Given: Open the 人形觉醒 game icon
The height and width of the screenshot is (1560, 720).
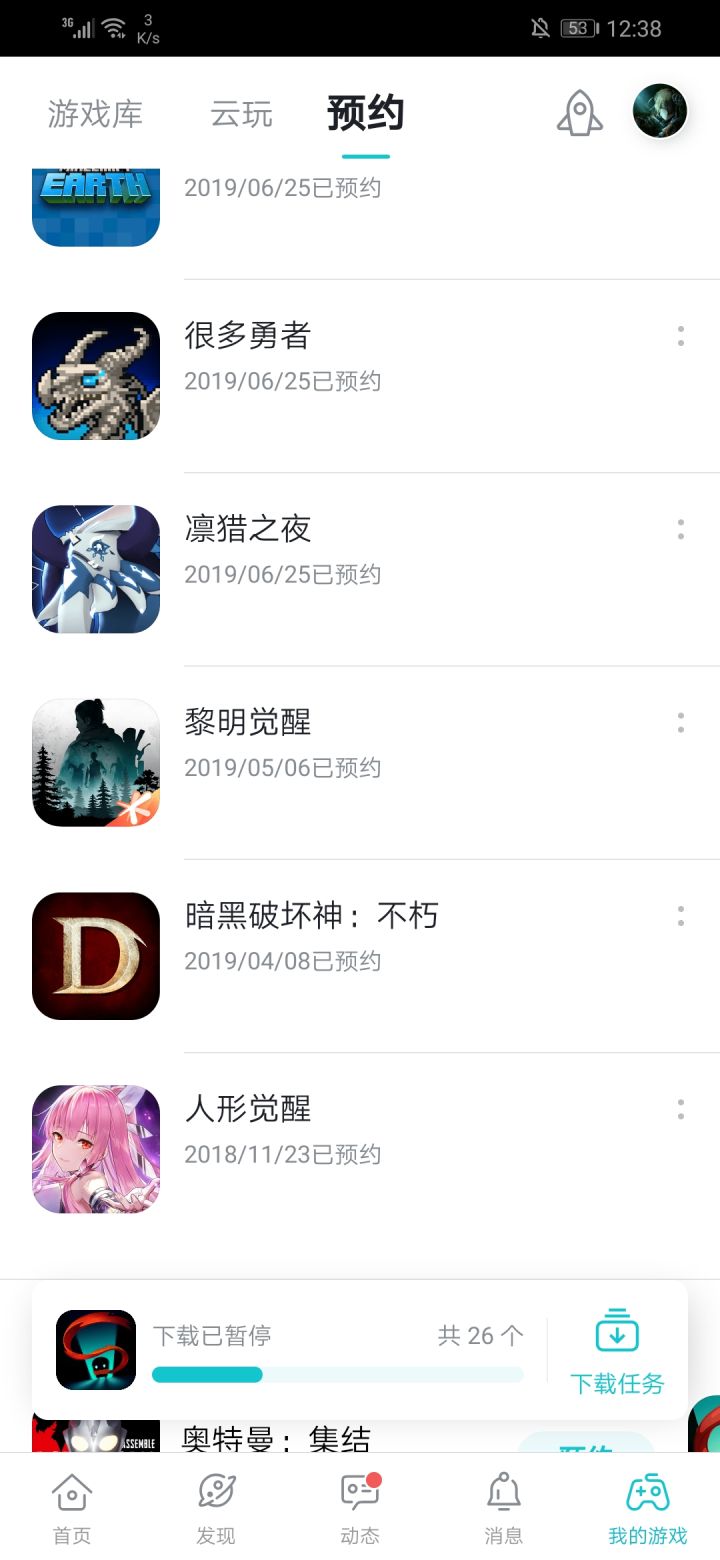Looking at the screenshot, I should click(x=96, y=1148).
